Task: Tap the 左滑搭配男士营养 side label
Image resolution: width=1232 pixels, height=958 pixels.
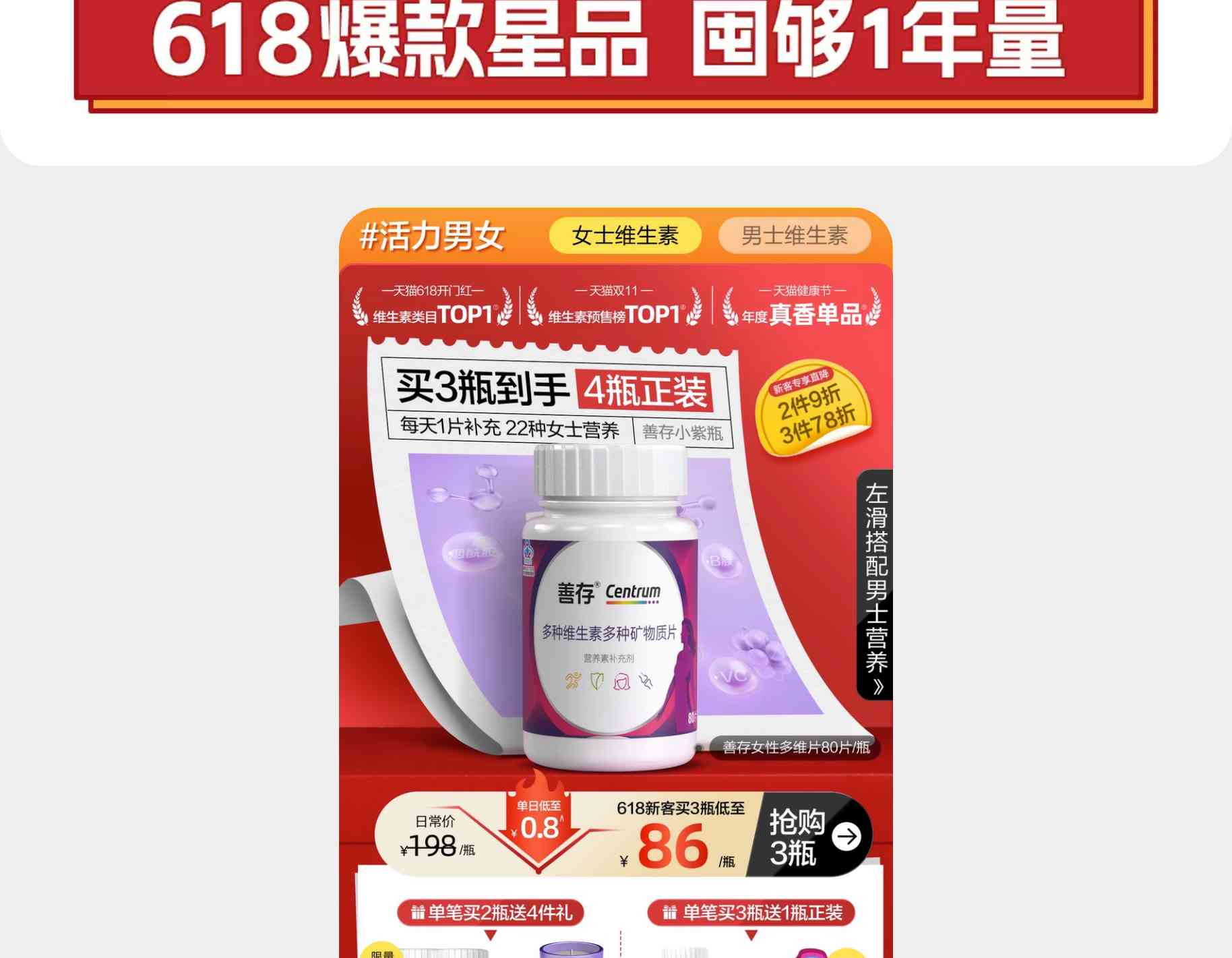Action: point(875,585)
